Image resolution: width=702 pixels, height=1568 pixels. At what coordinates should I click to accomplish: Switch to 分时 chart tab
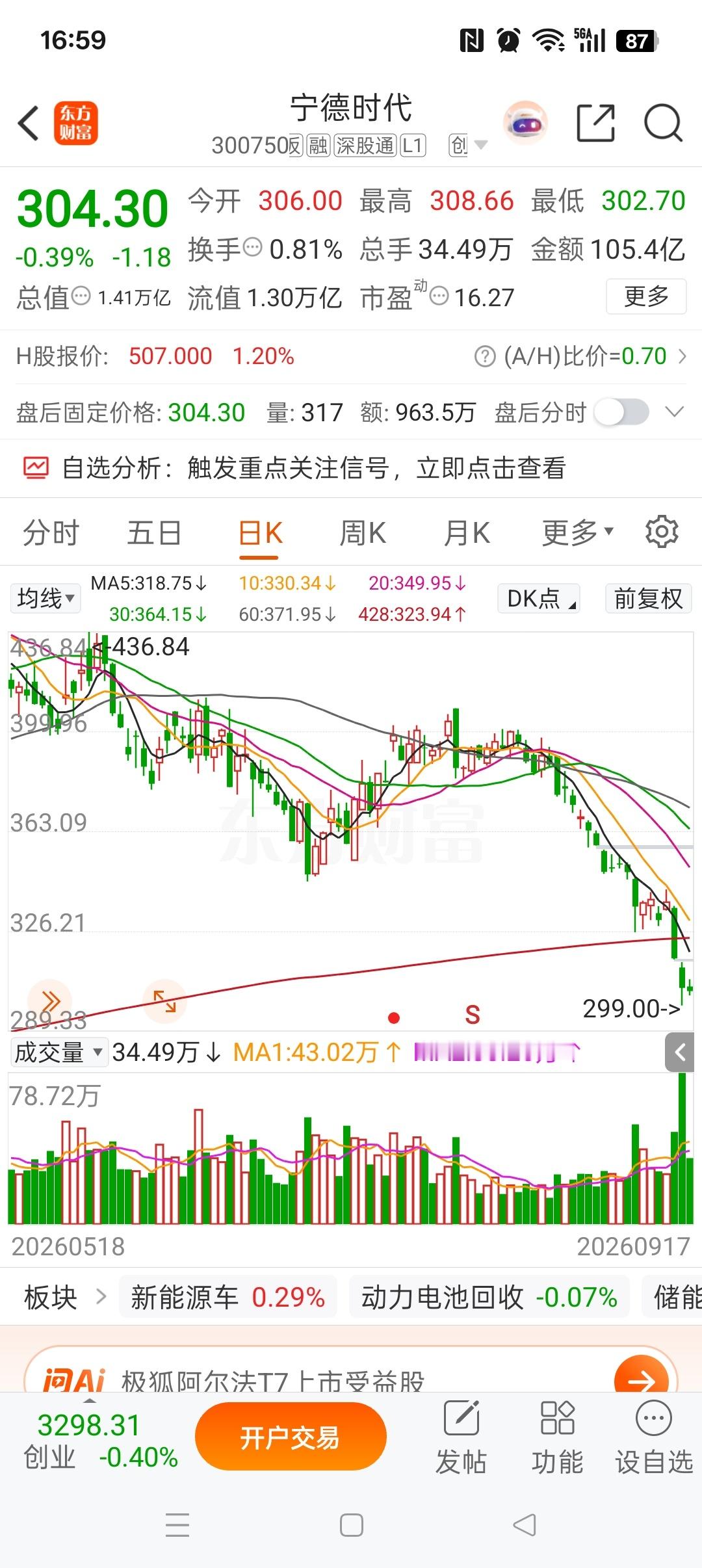click(51, 533)
